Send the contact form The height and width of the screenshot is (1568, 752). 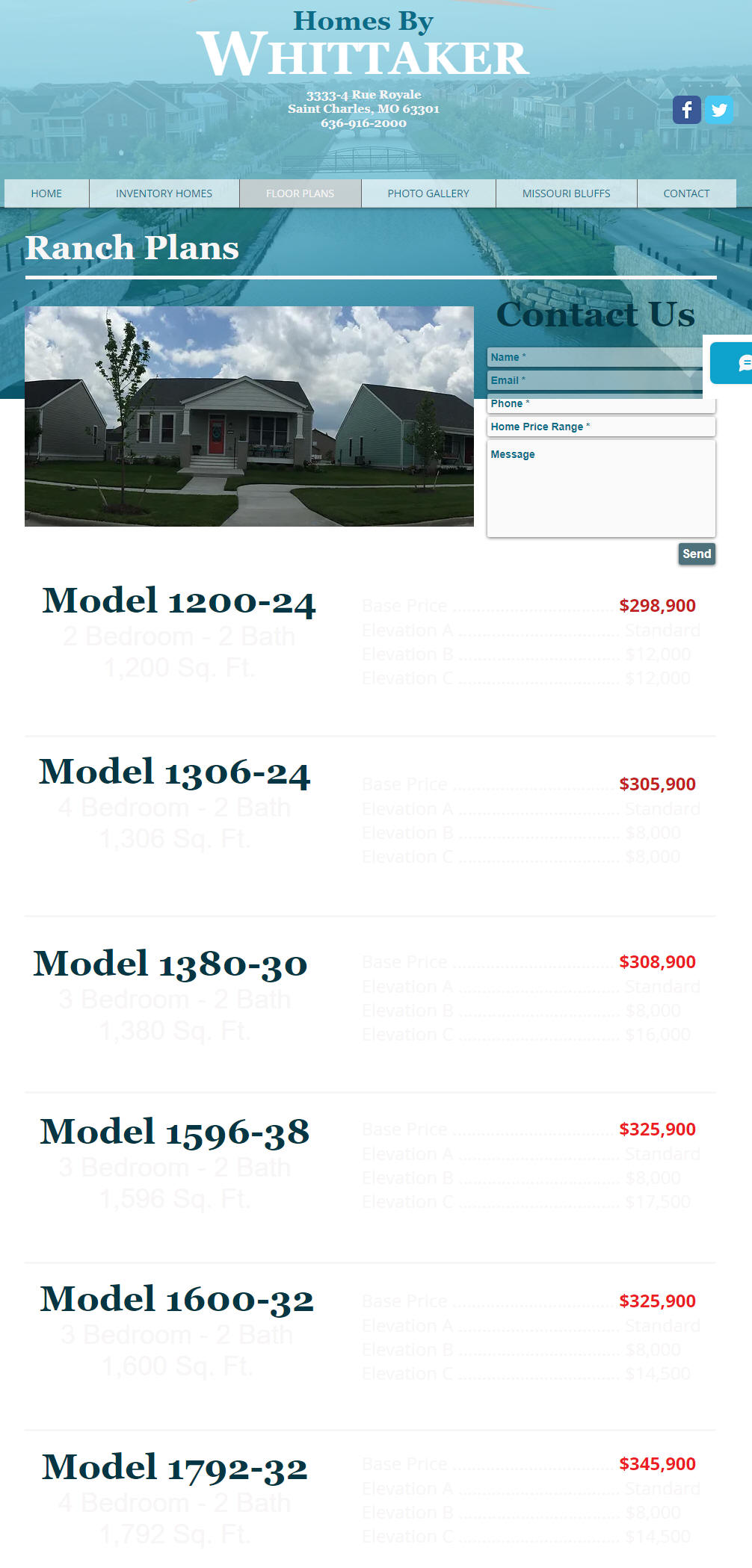coord(696,554)
